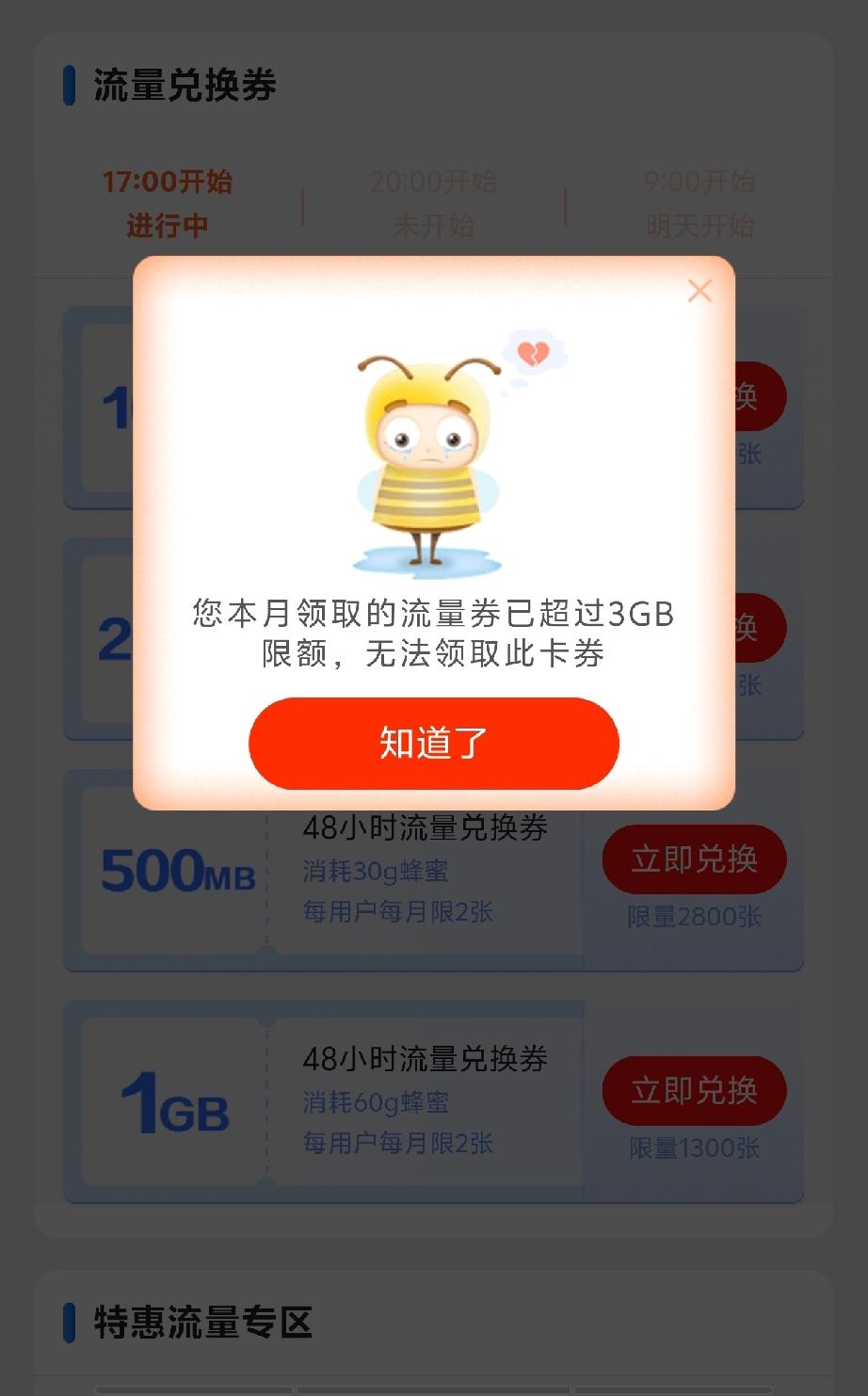The width and height of the screenshot is (868, 1396).
Task: Tap 立即兑换 for the 1GB voucher
Action: click(694, 1090)
